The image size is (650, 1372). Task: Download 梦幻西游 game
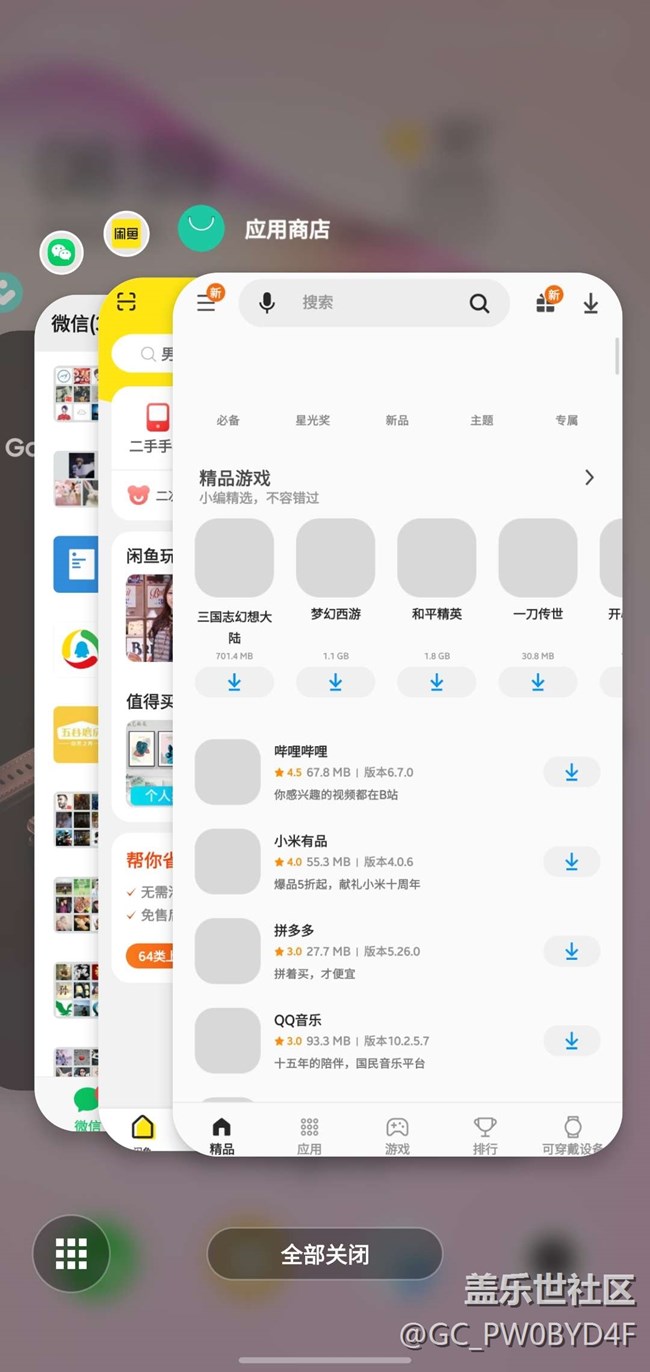pyautogui.click(x=335, y=682)
